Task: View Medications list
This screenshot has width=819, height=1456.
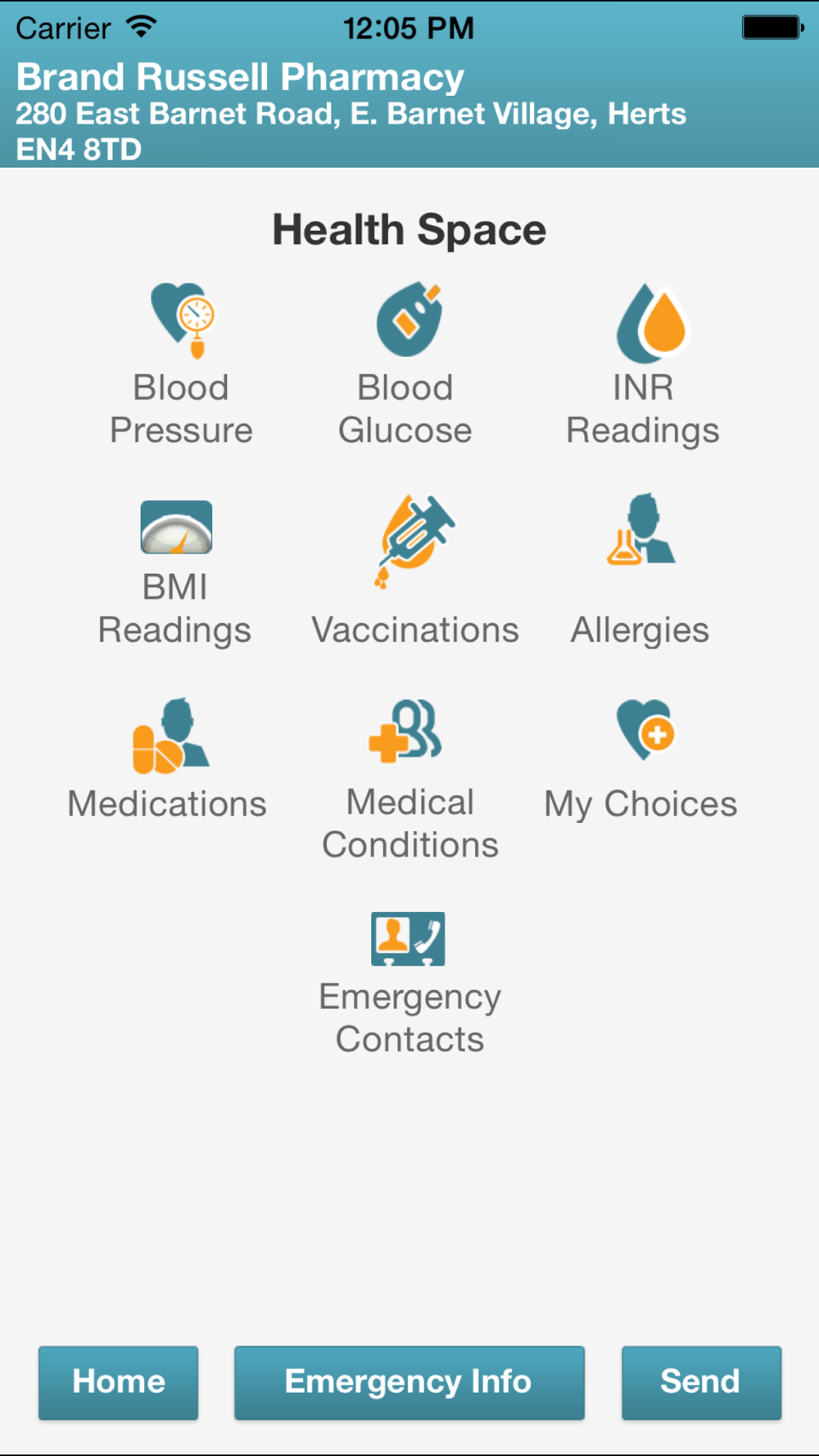Action: click(x=167, y=759)
